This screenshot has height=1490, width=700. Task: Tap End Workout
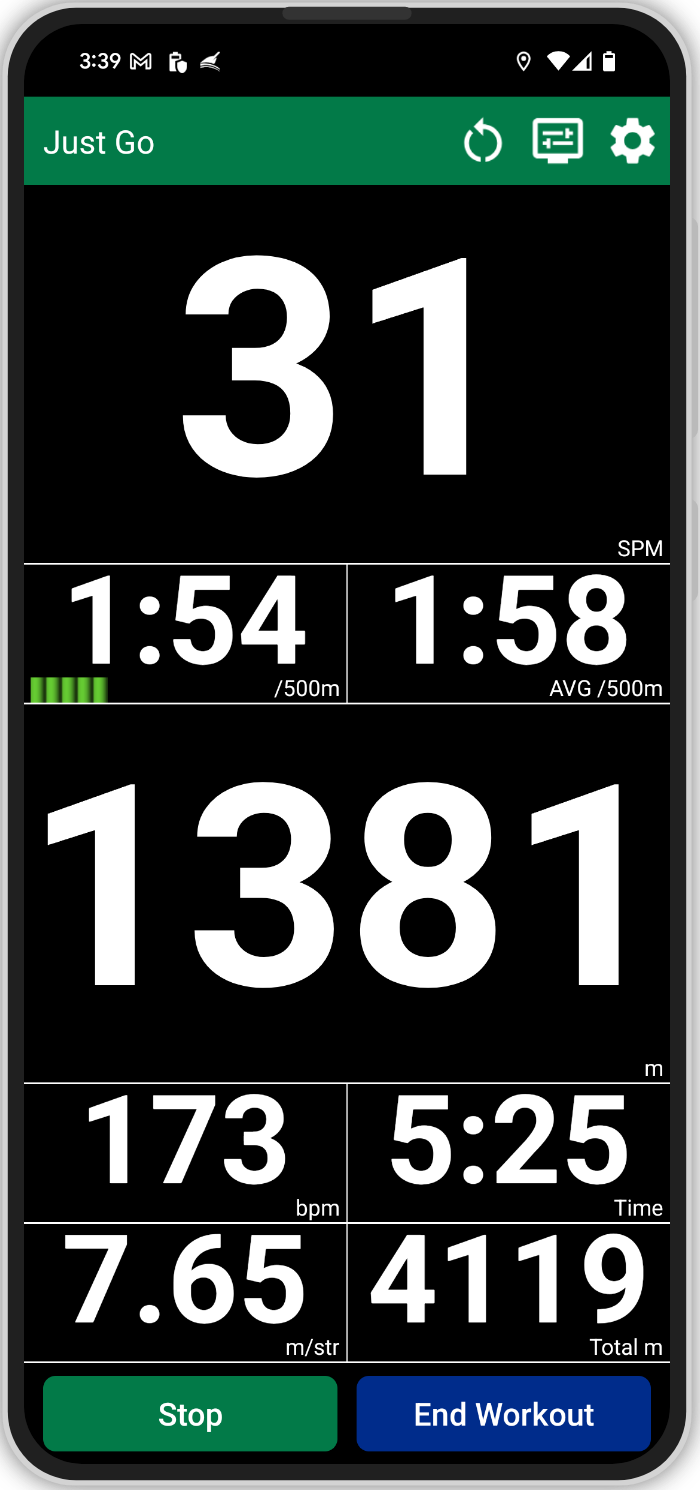tap(504, 1414)
